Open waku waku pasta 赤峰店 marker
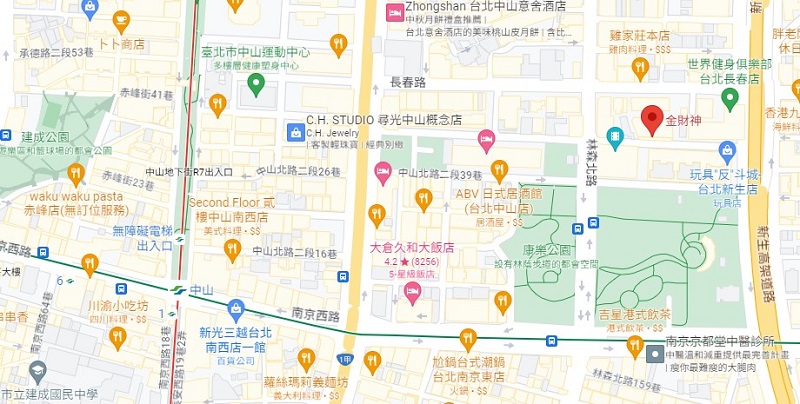 pos(76,174)
